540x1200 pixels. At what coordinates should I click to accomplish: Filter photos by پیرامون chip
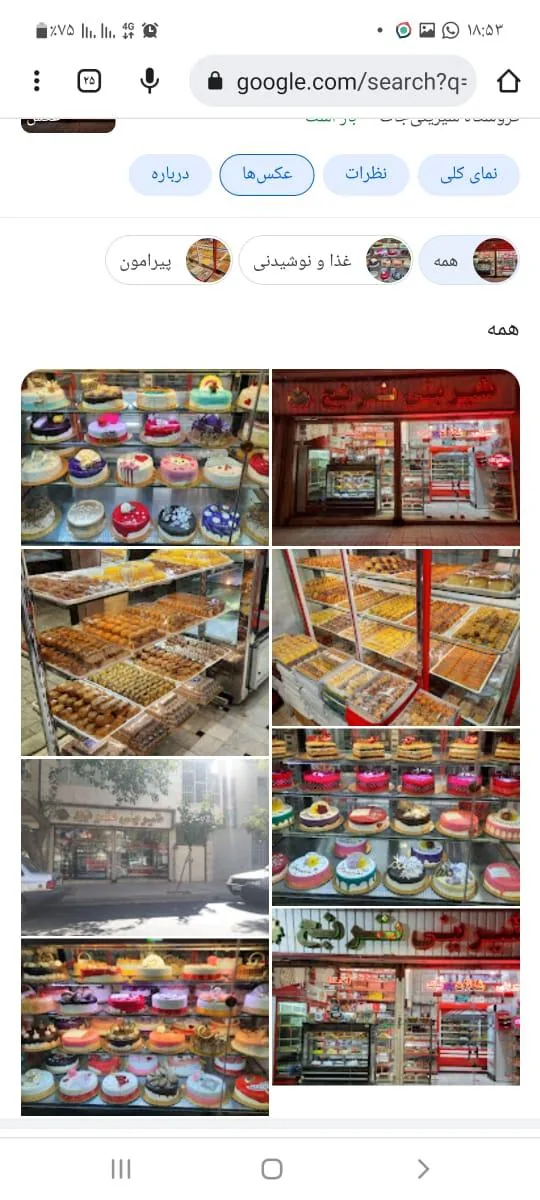point(169,260)
